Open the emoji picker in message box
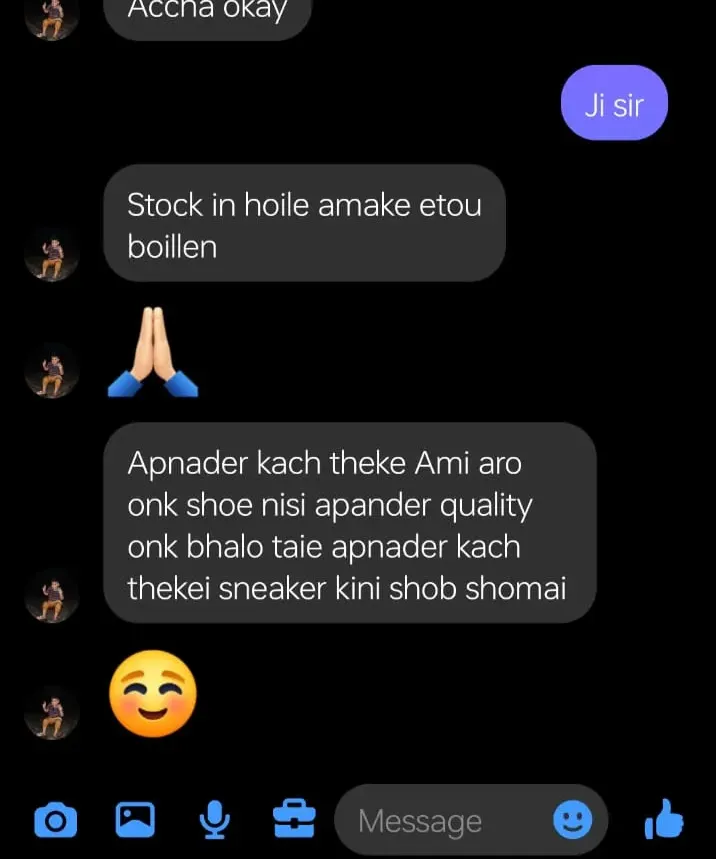 573,822
